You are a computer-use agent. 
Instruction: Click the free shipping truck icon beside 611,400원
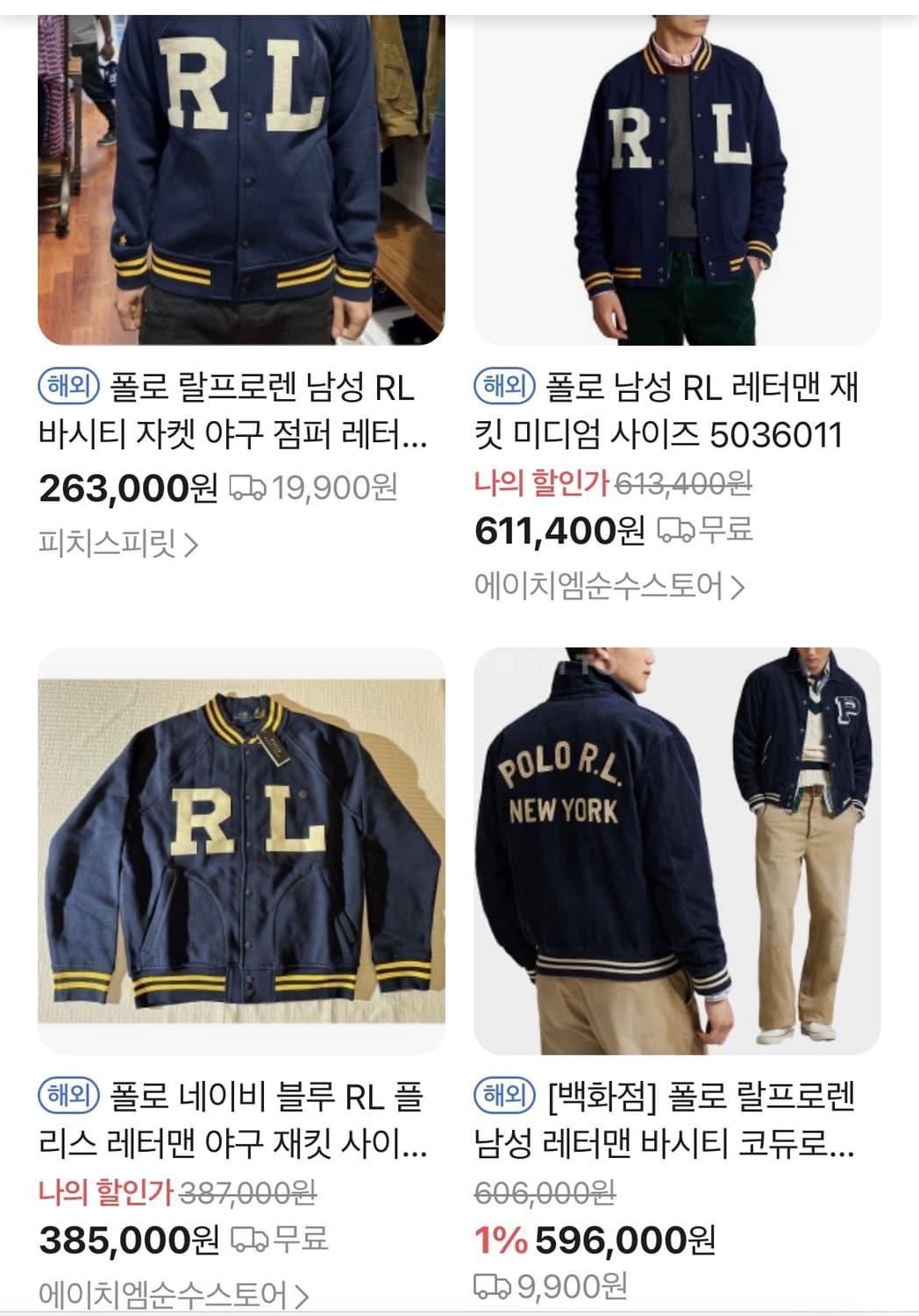click(676, 530)
